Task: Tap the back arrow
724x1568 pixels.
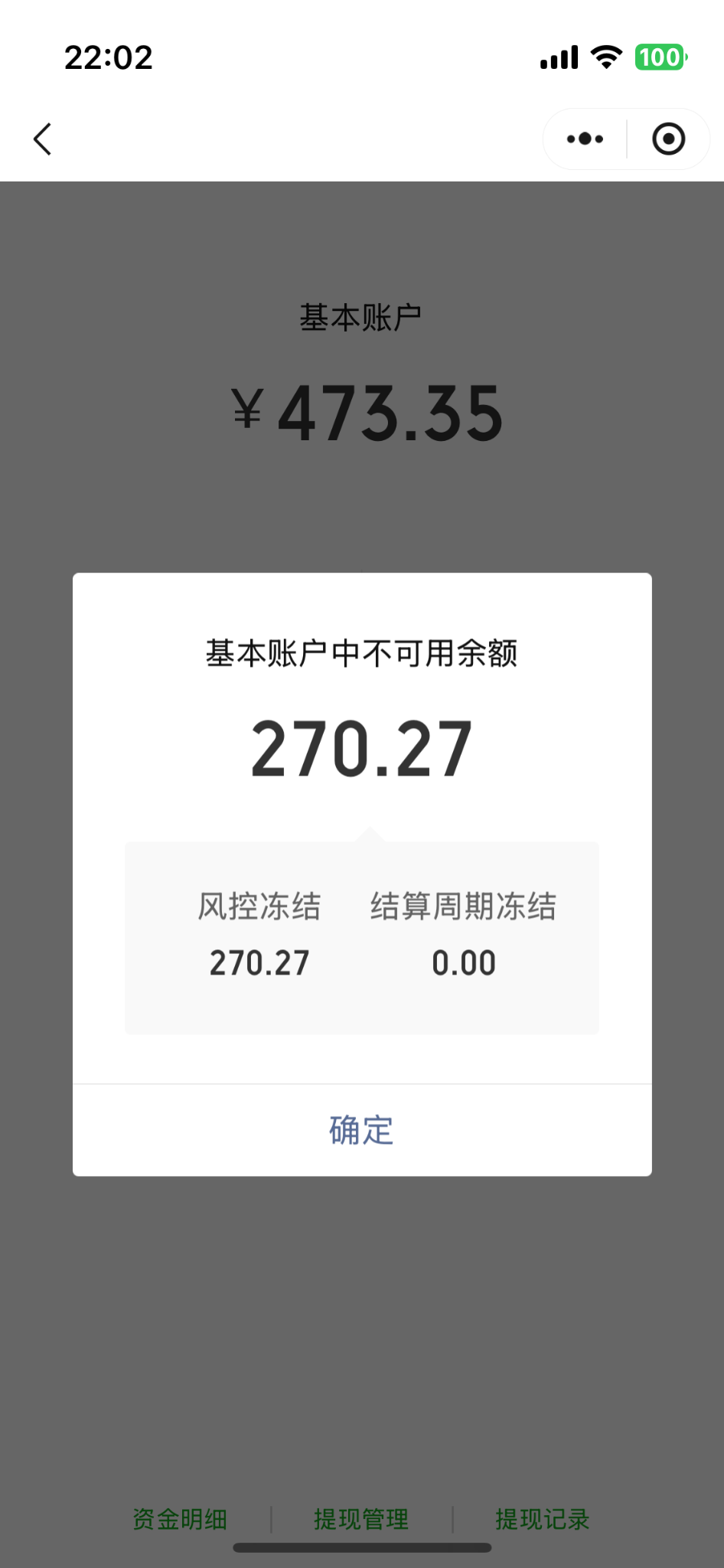Action: pos(43,139)
